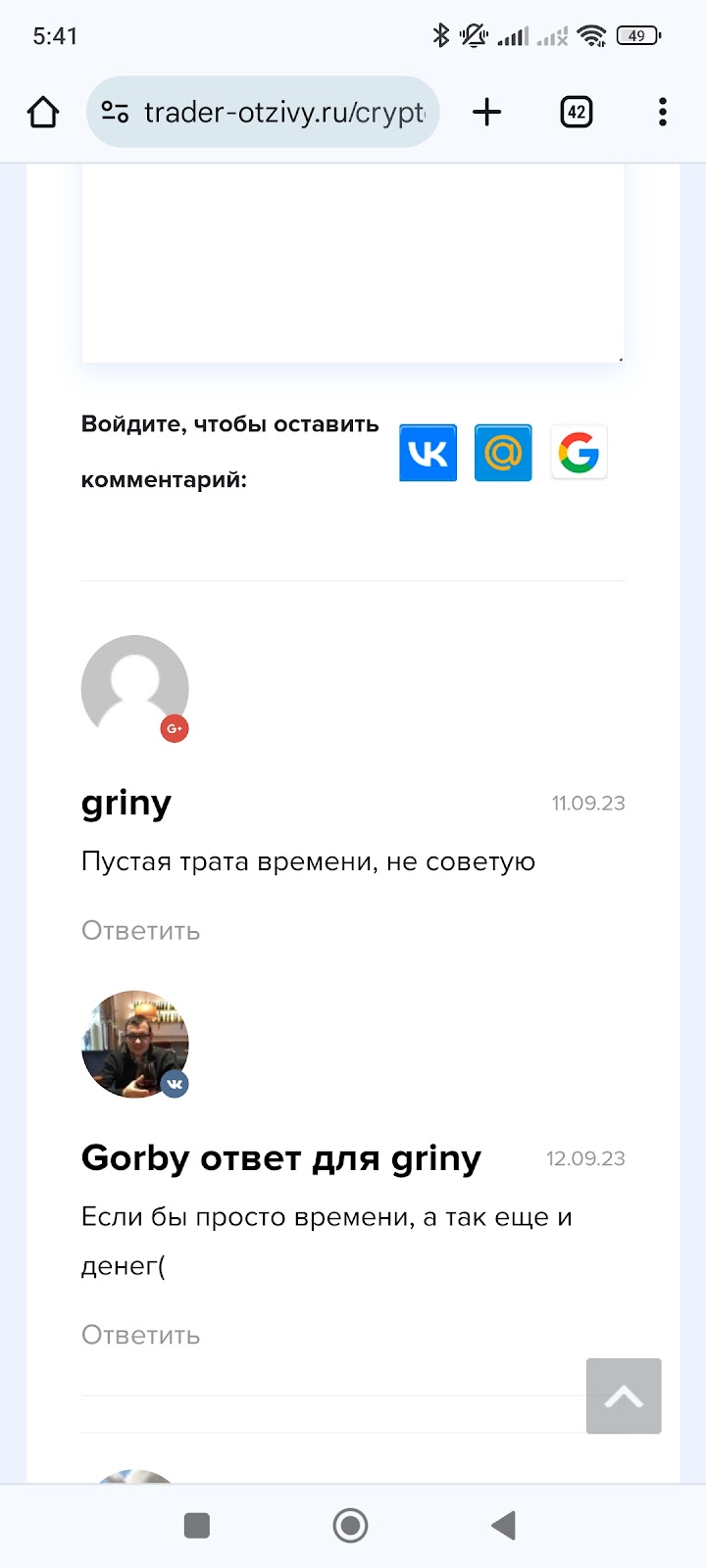Open the tab switcher showing 42

tap(577, 113)
